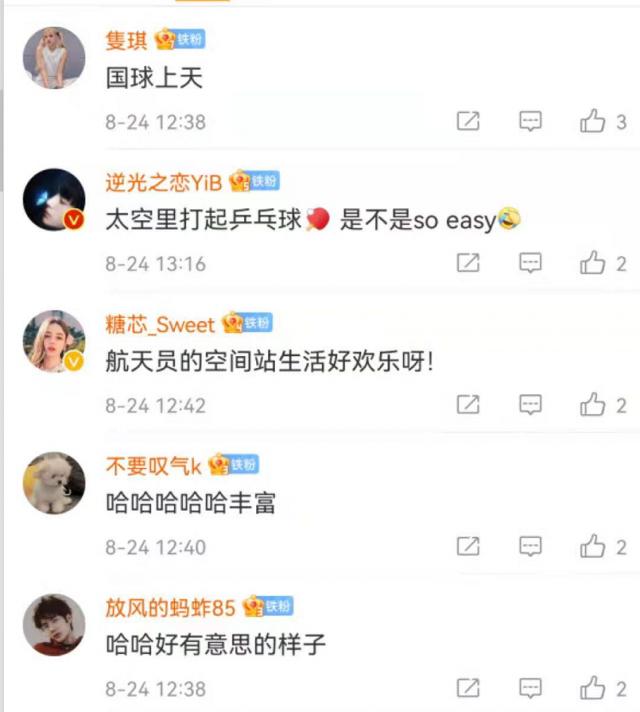Reply to the comment from 放风的蚂蚱85
The width and height of the screenshot is (640, 712).
click(530, 688)
